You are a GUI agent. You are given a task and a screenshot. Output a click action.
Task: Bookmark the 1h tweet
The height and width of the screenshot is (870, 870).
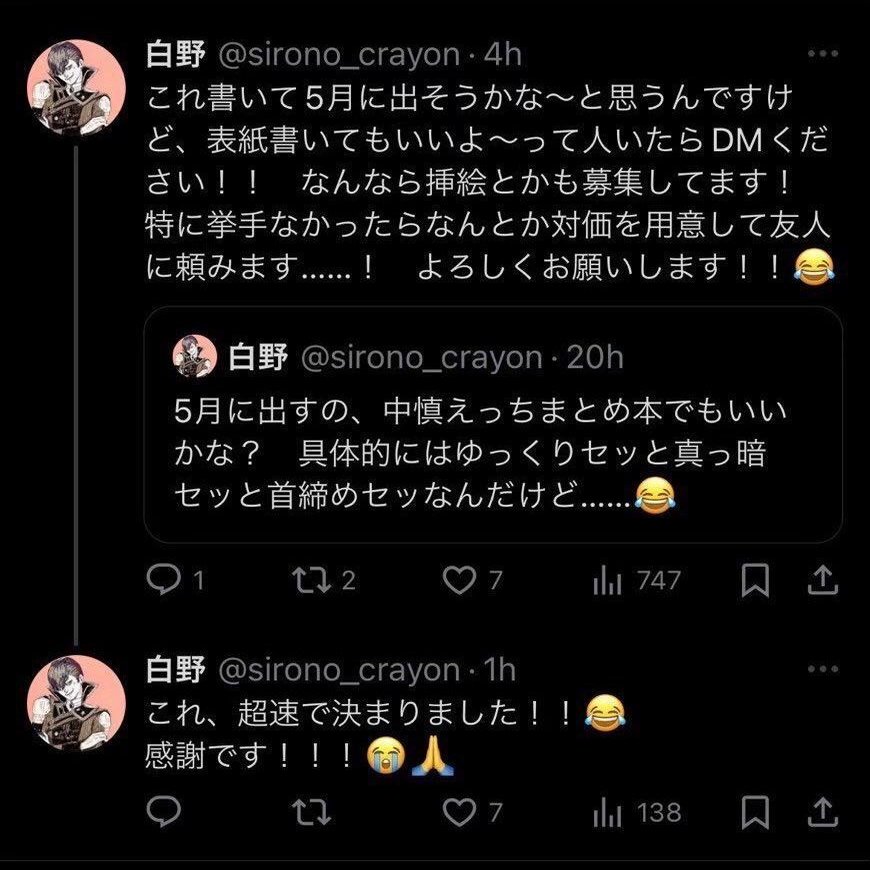point(755,813)
